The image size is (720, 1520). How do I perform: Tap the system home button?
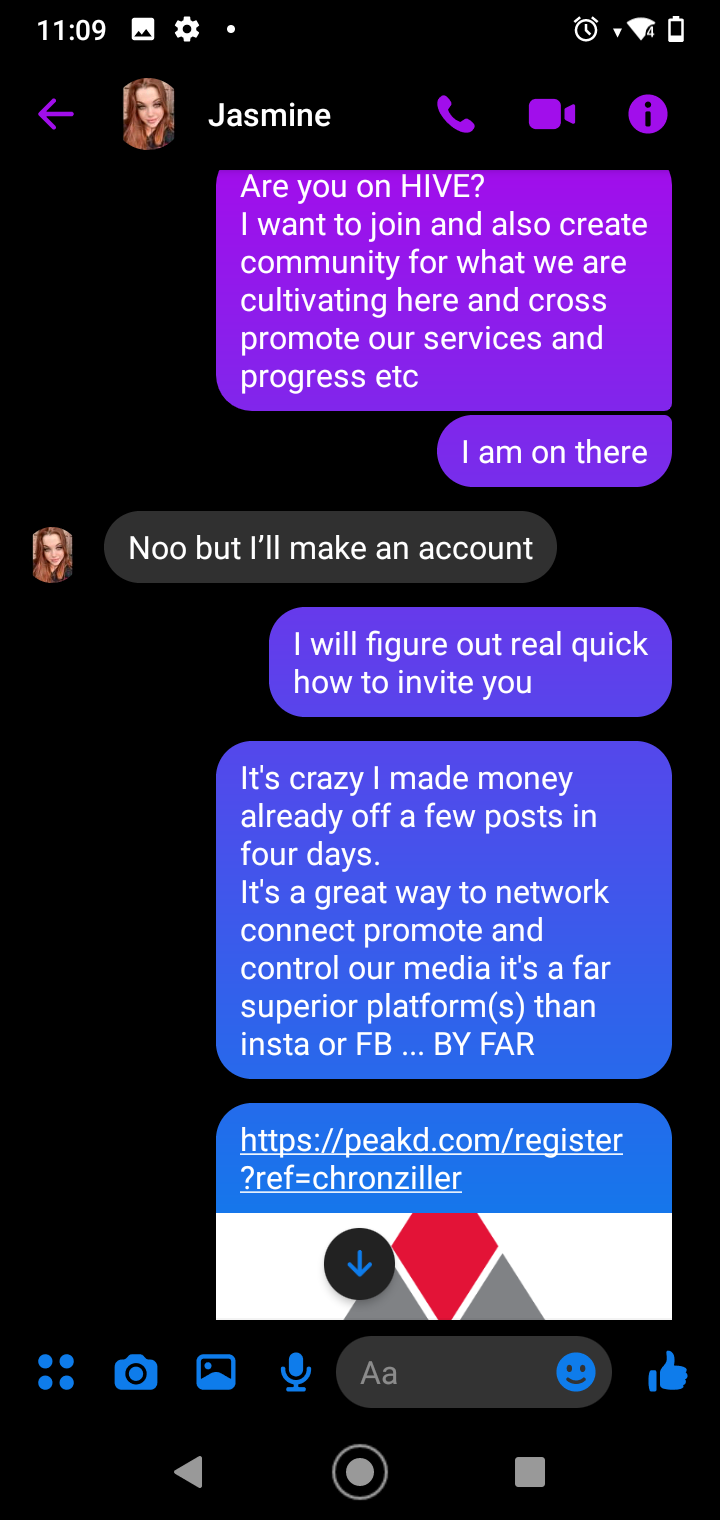coord(360,1472)
